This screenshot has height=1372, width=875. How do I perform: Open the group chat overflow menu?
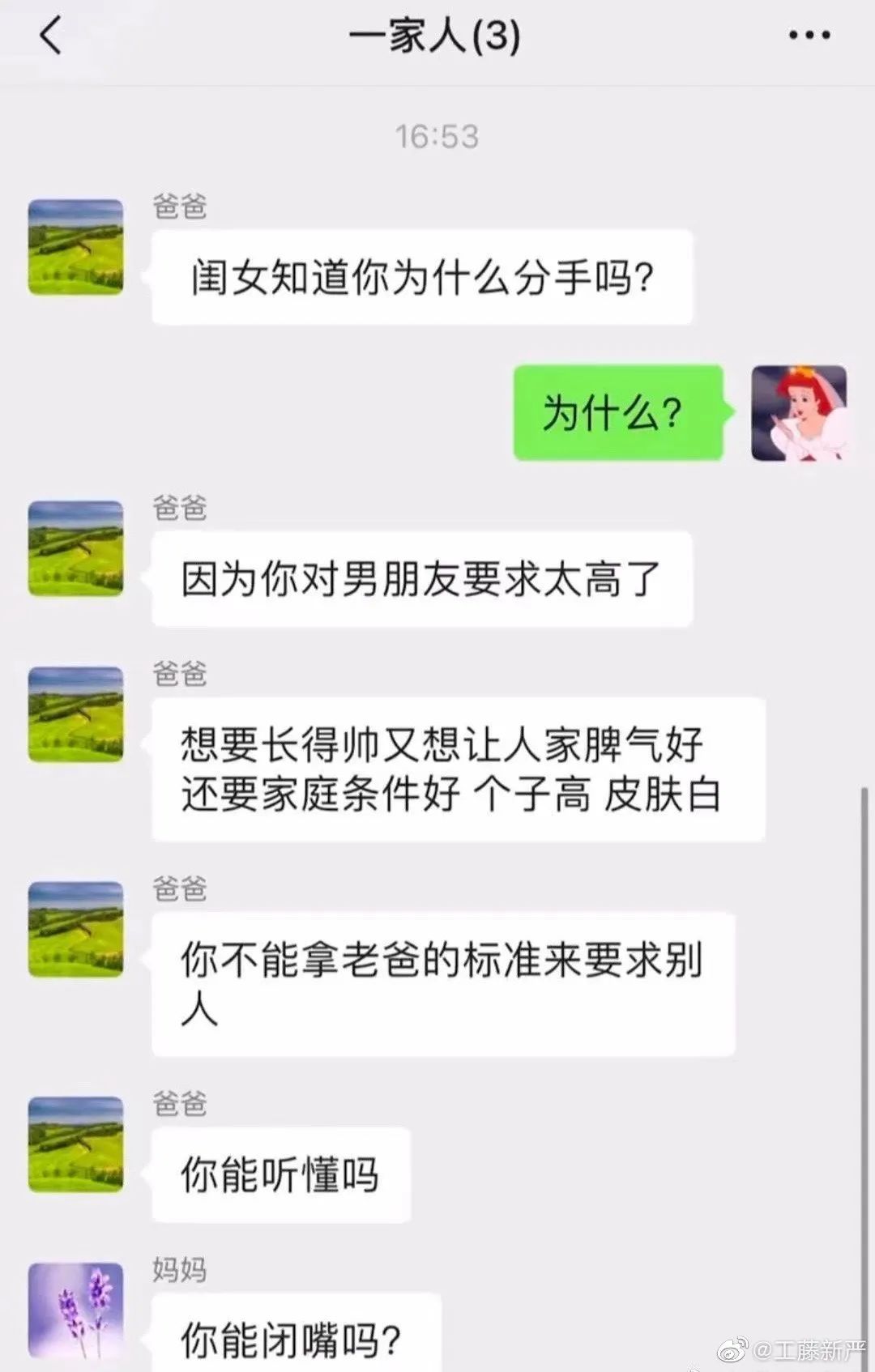(809, 36)
